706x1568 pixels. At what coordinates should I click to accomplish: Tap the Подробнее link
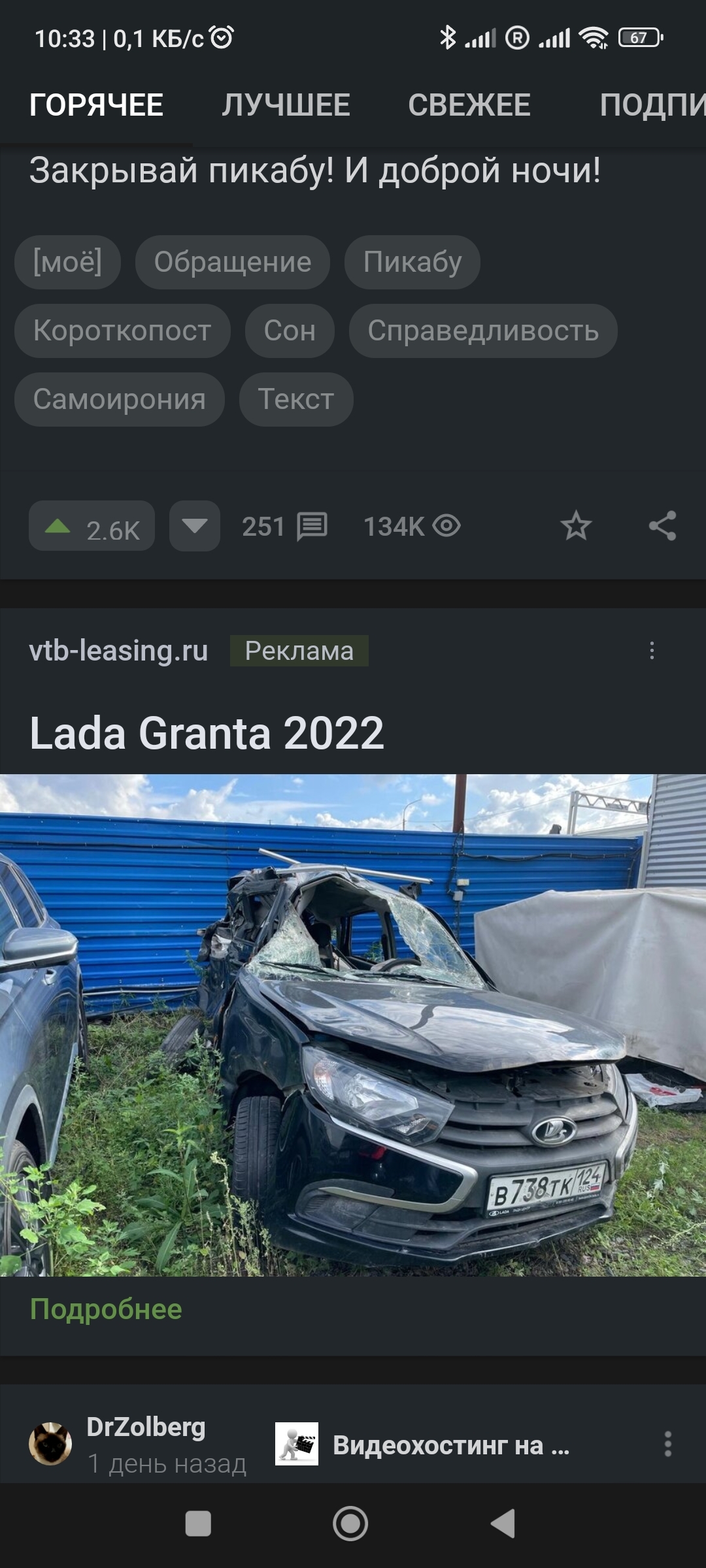[x=106, y=1309]
